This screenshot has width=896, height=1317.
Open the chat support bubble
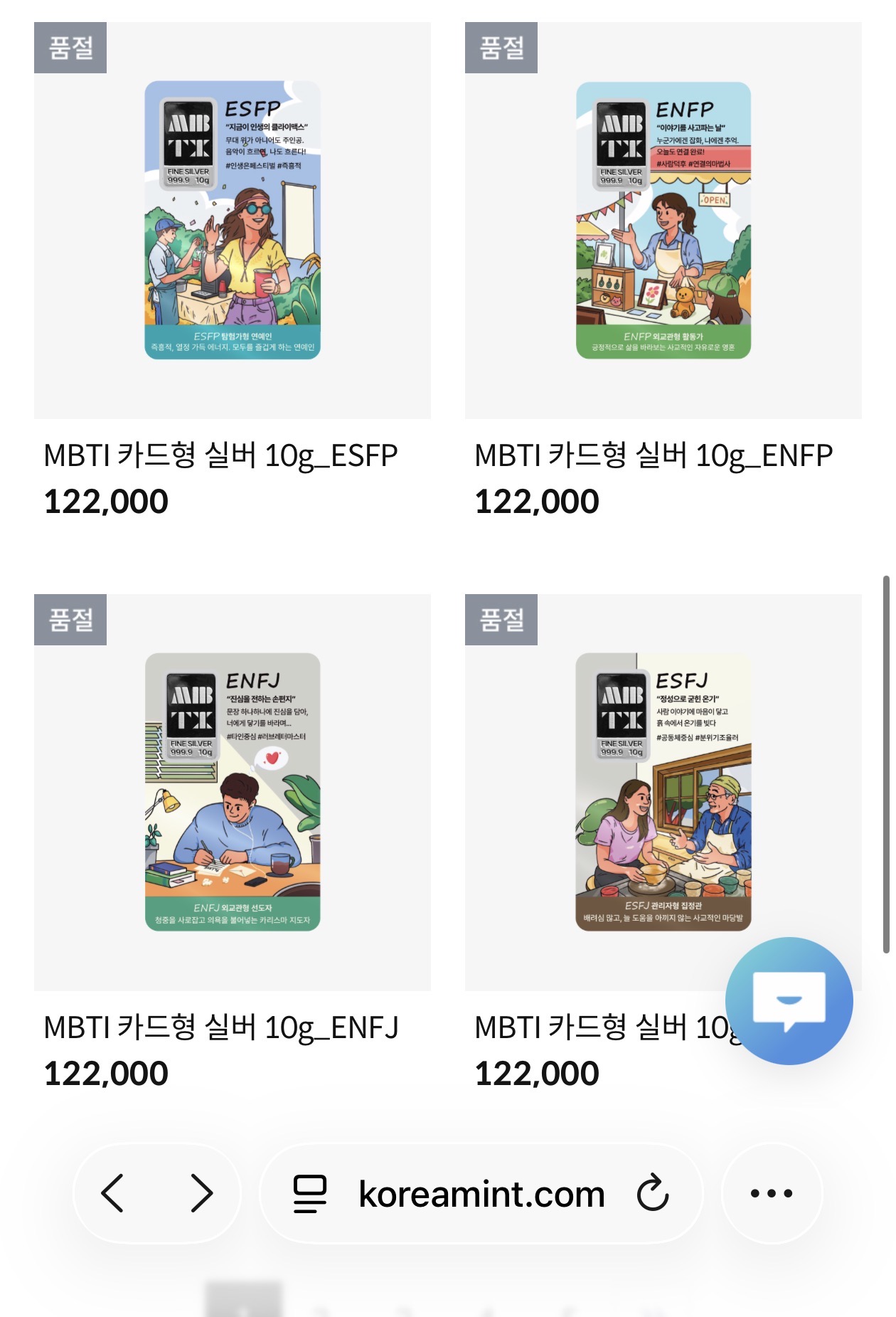point(789,1000)
